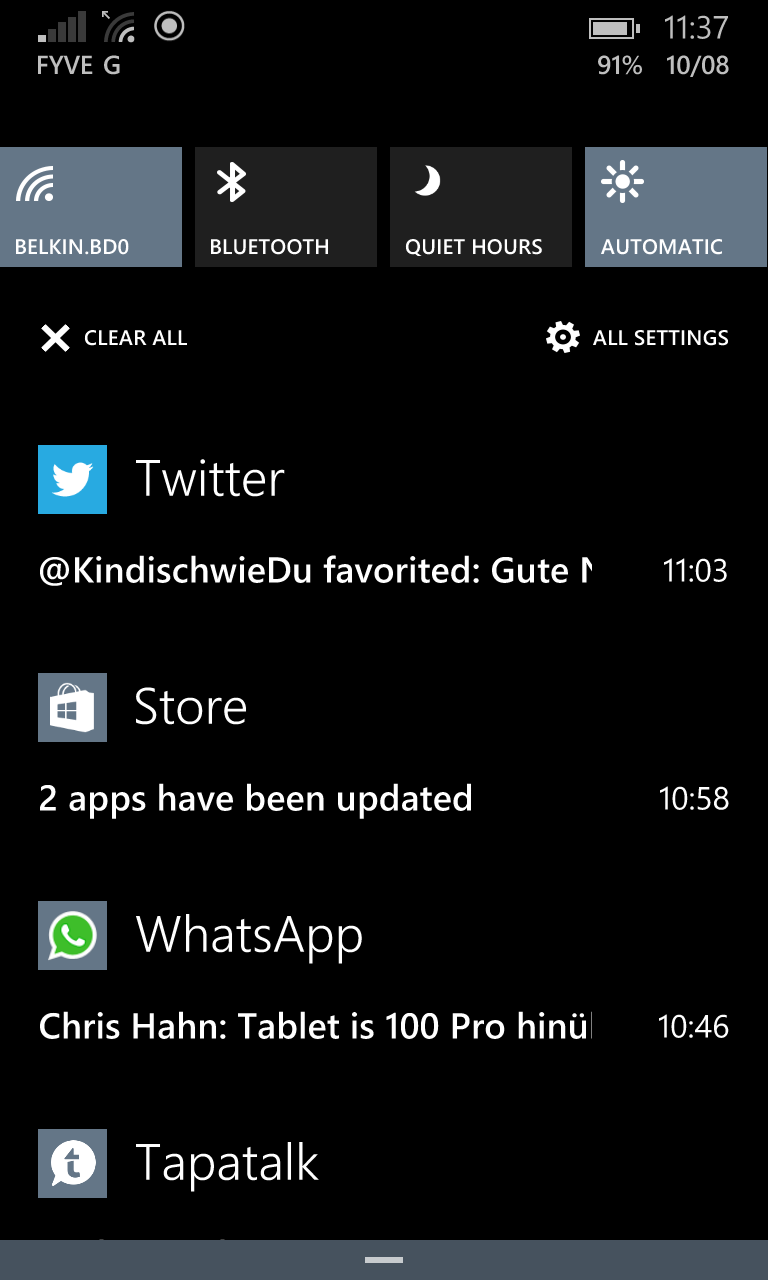Image resolution: width=768 pixels, height=1280 pixels.
Task: Open Store notification about updated apps
Action: [384, 799]
